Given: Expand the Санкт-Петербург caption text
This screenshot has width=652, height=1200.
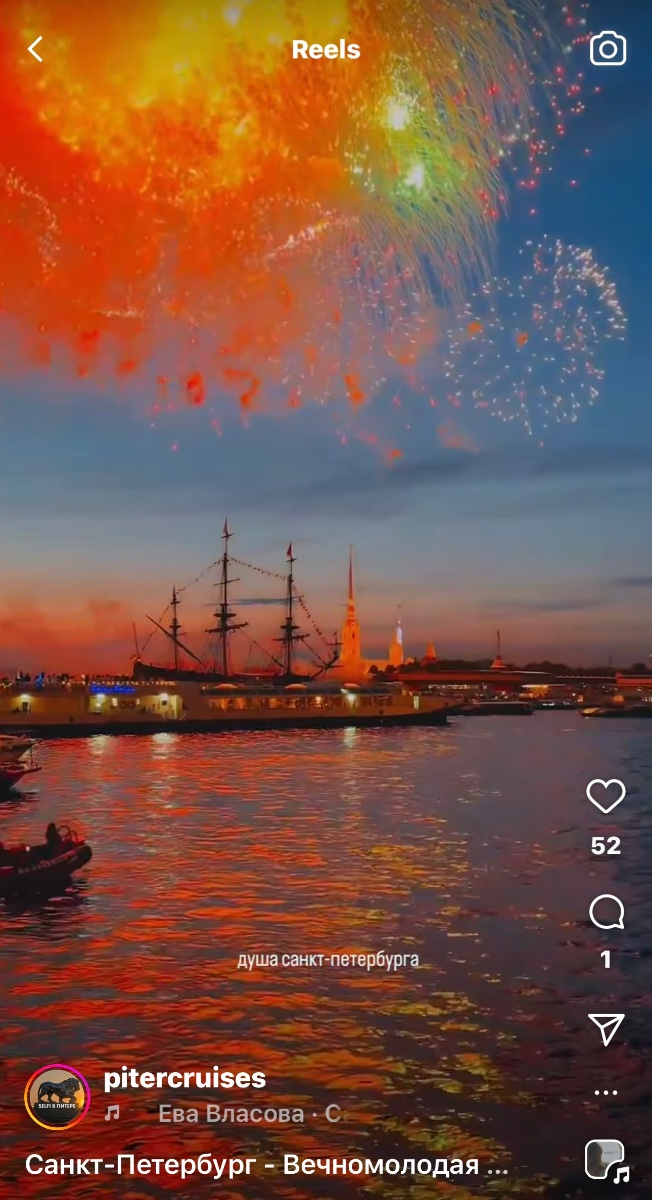Looking at the screenshot, I should click(267, 1165).
